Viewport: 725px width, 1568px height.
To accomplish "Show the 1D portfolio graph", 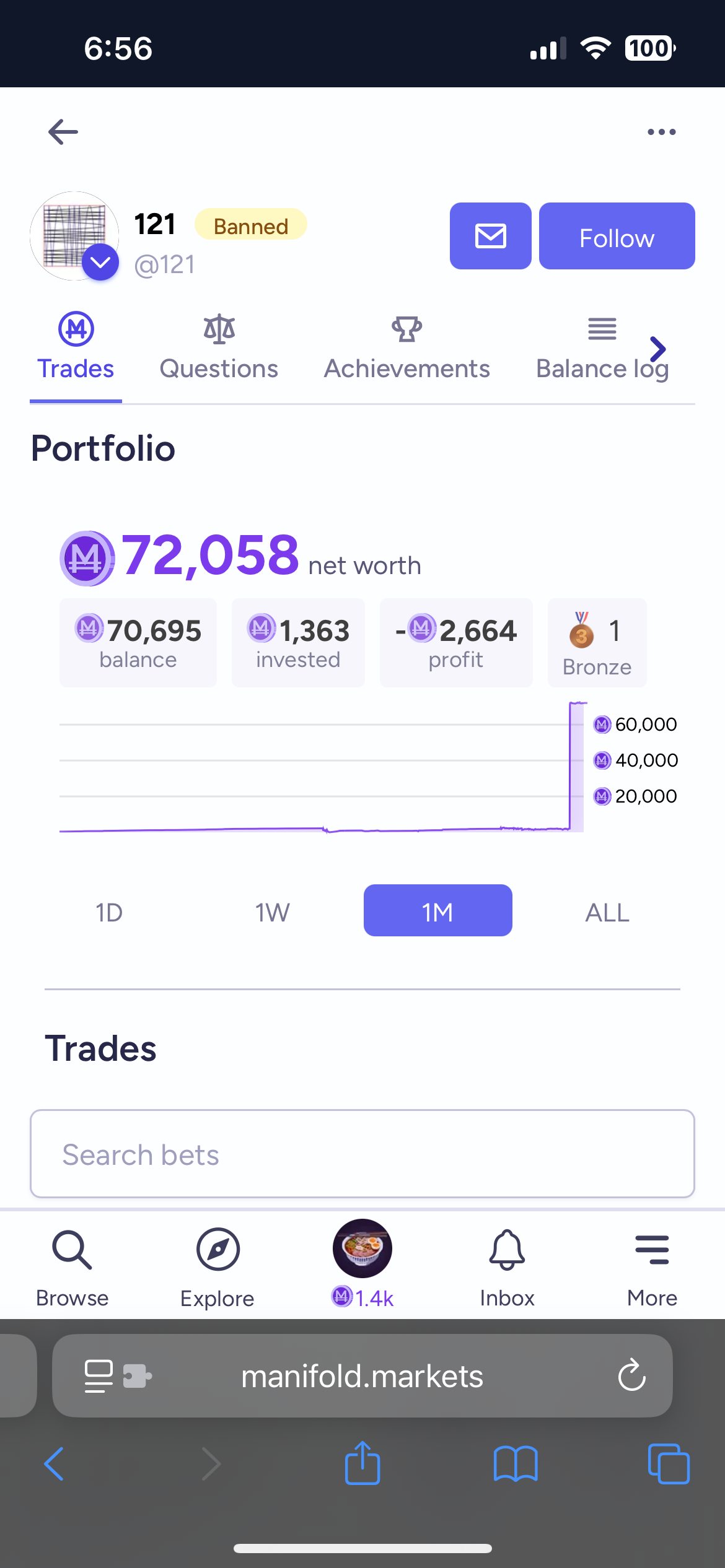I will pyautogui.click(x=109, y=912).
